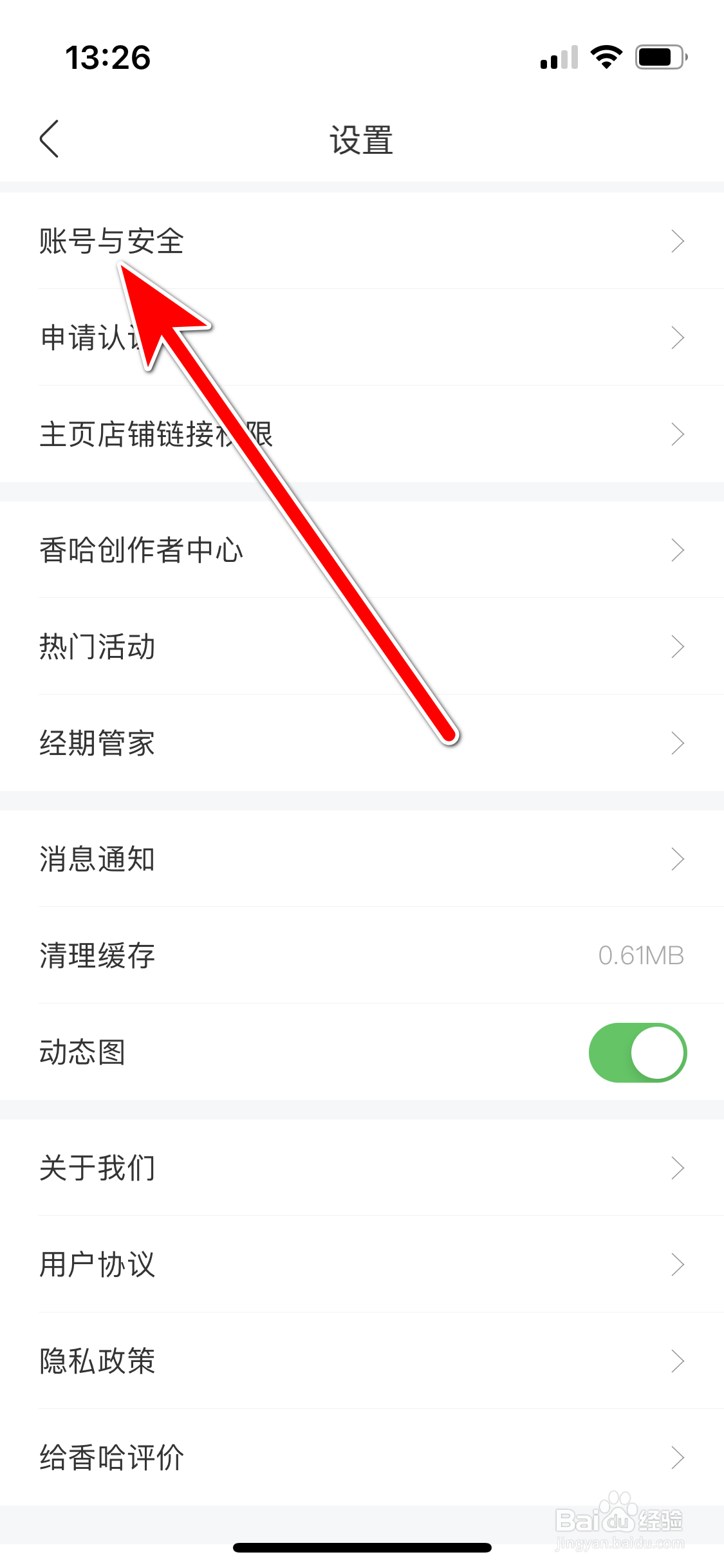Toggle off the 动态图 switch
This screenshot has height=1568, width=724.
point(638,1052)
